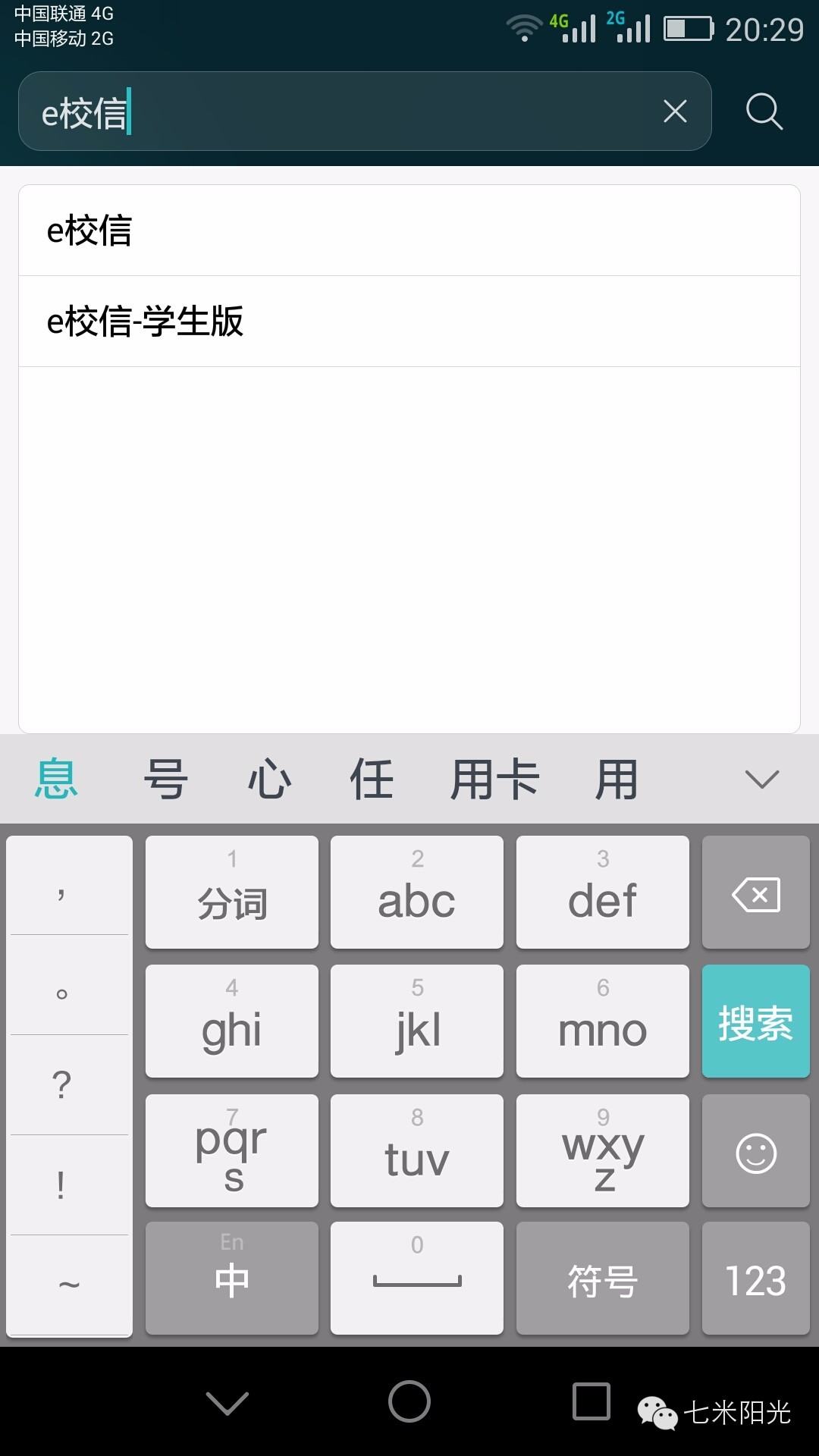Open the 符号 symbols panel
This screenshot has height=1456, width=819.
click(602, 1279)
